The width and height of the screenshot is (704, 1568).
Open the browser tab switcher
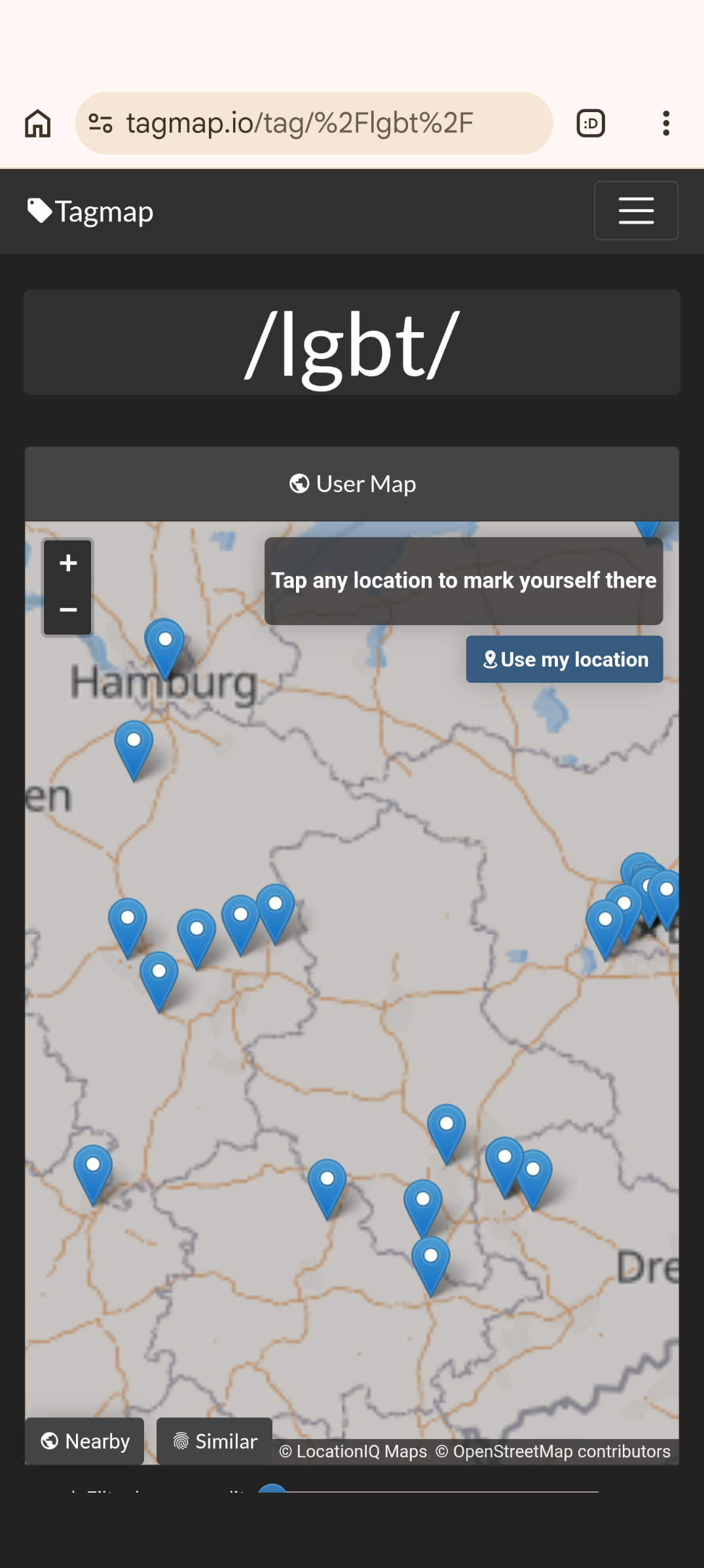click(x=590, y=123)
